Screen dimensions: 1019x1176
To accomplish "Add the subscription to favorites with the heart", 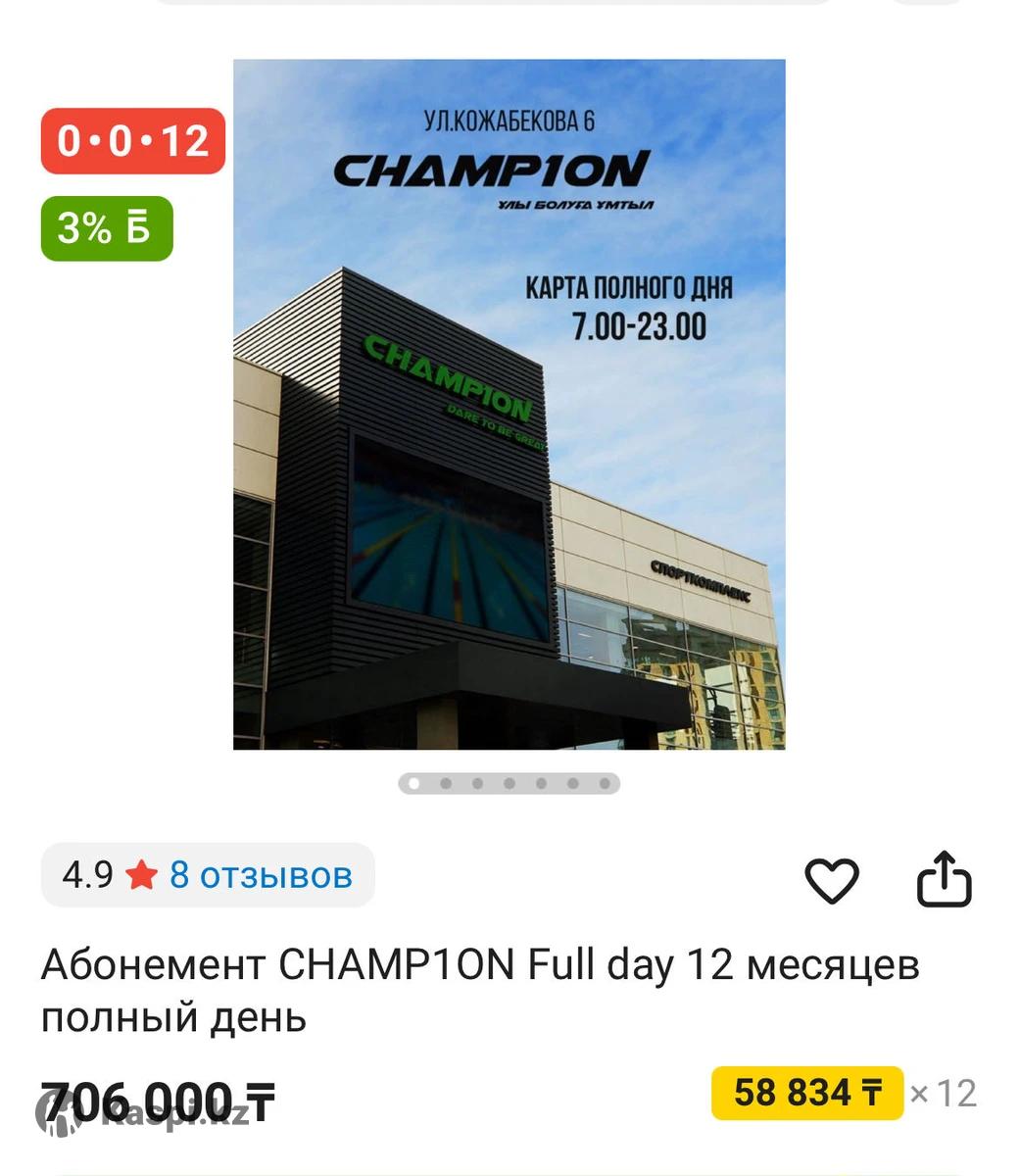I will click(x=831, y=879).
